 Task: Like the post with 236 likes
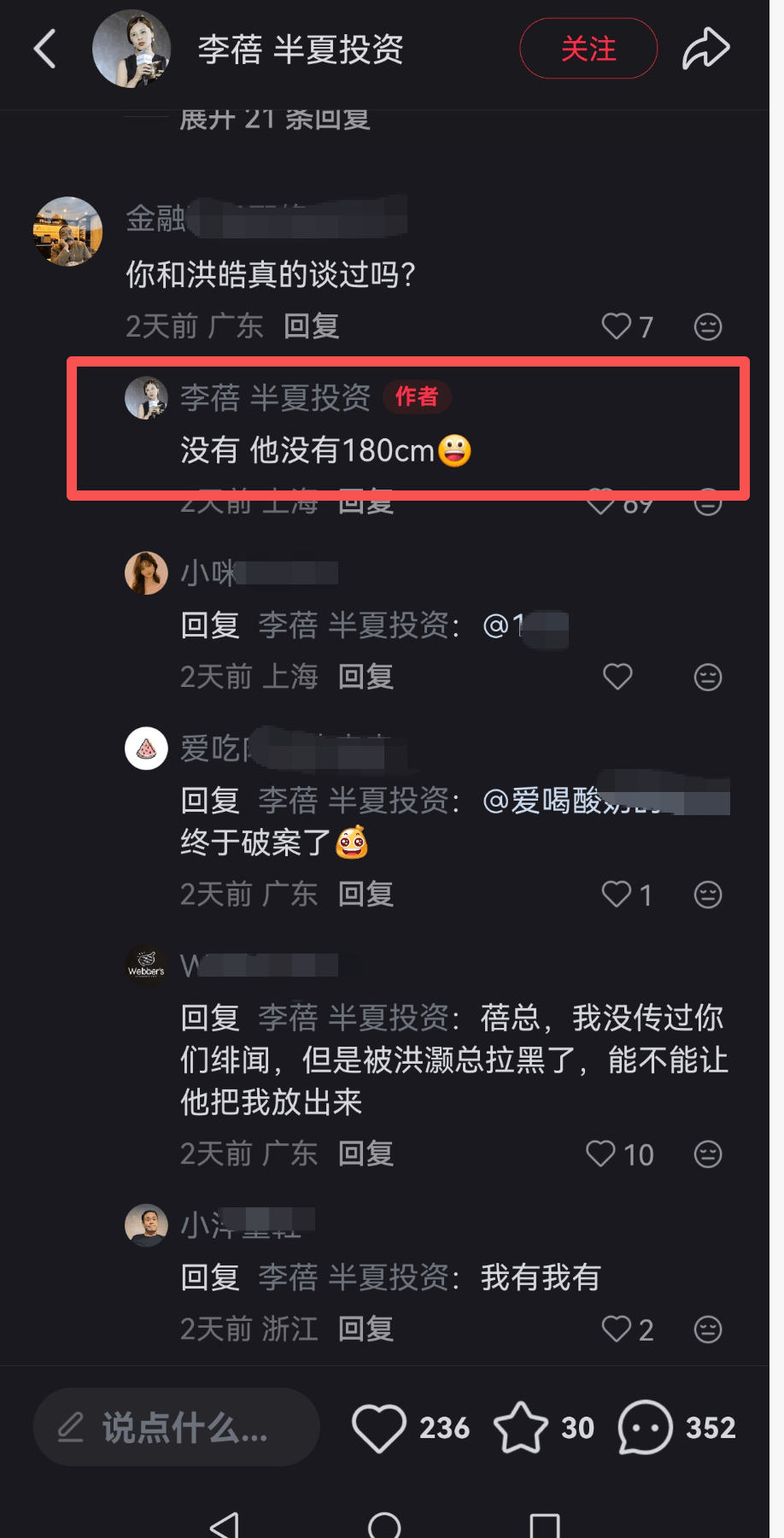380,1427
